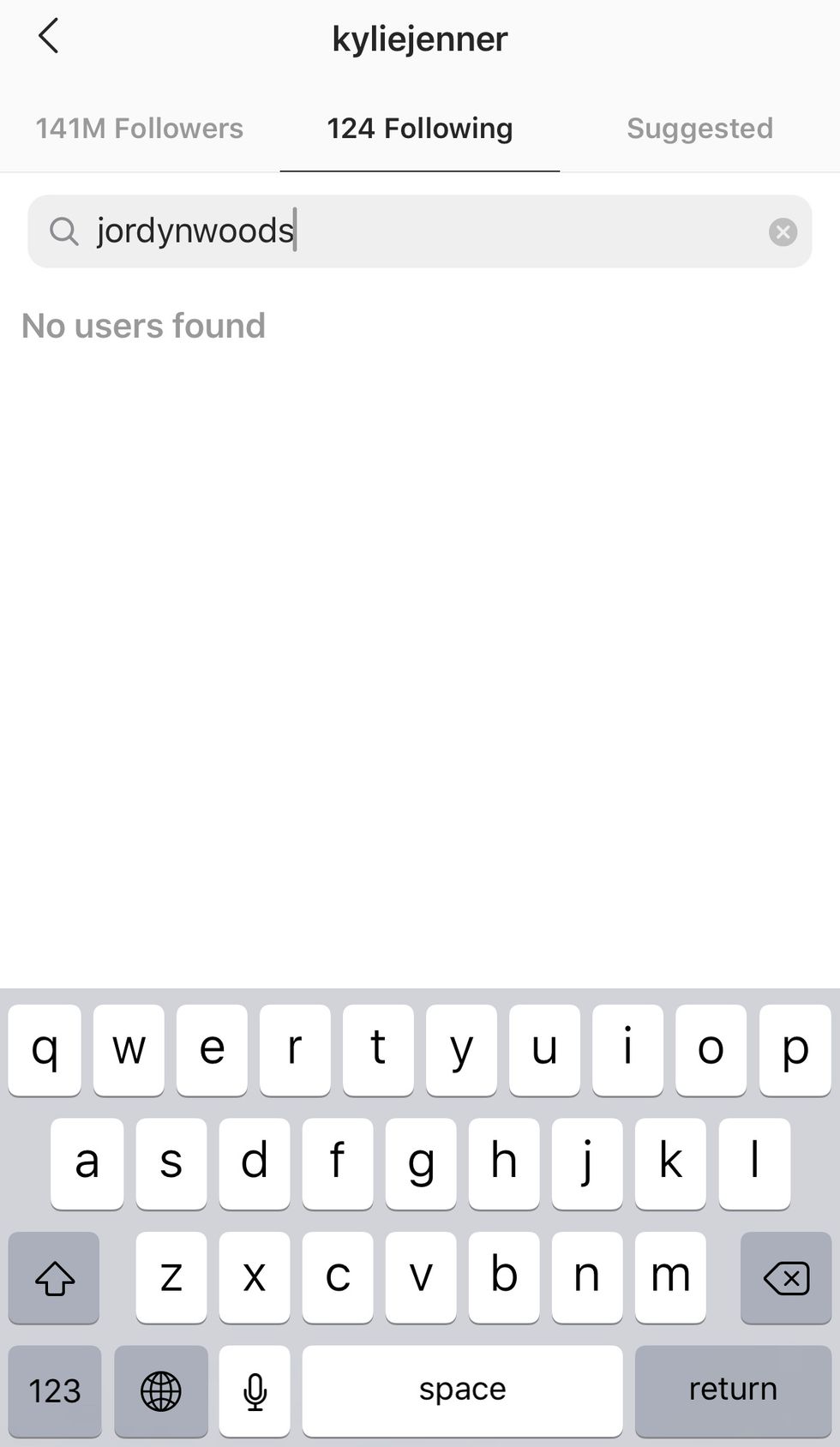Go back to the kyliejenner profile
The width and height of the screenshot is (840, 1447).
(x=49, y=37)
